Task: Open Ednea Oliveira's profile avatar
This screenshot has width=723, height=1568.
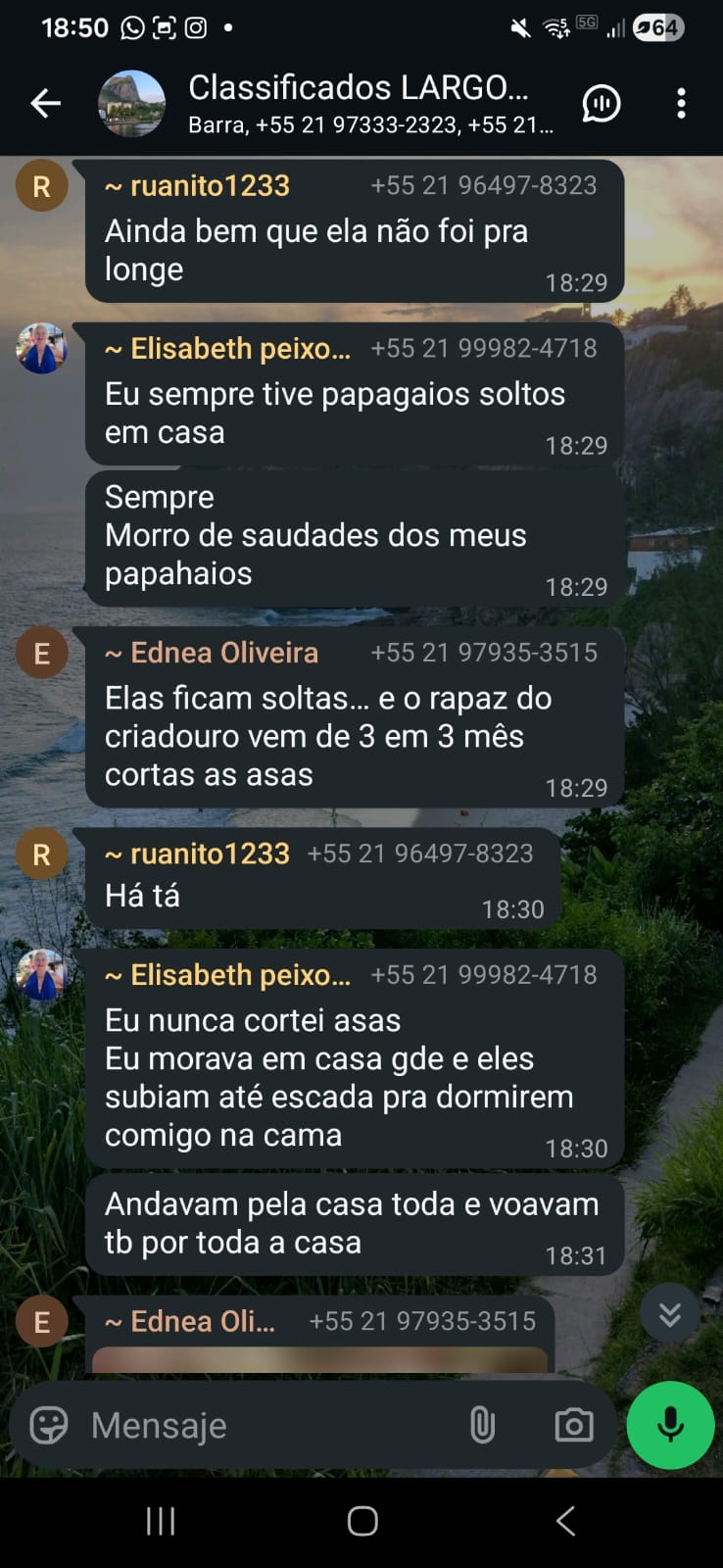Action: click(41, 654)
